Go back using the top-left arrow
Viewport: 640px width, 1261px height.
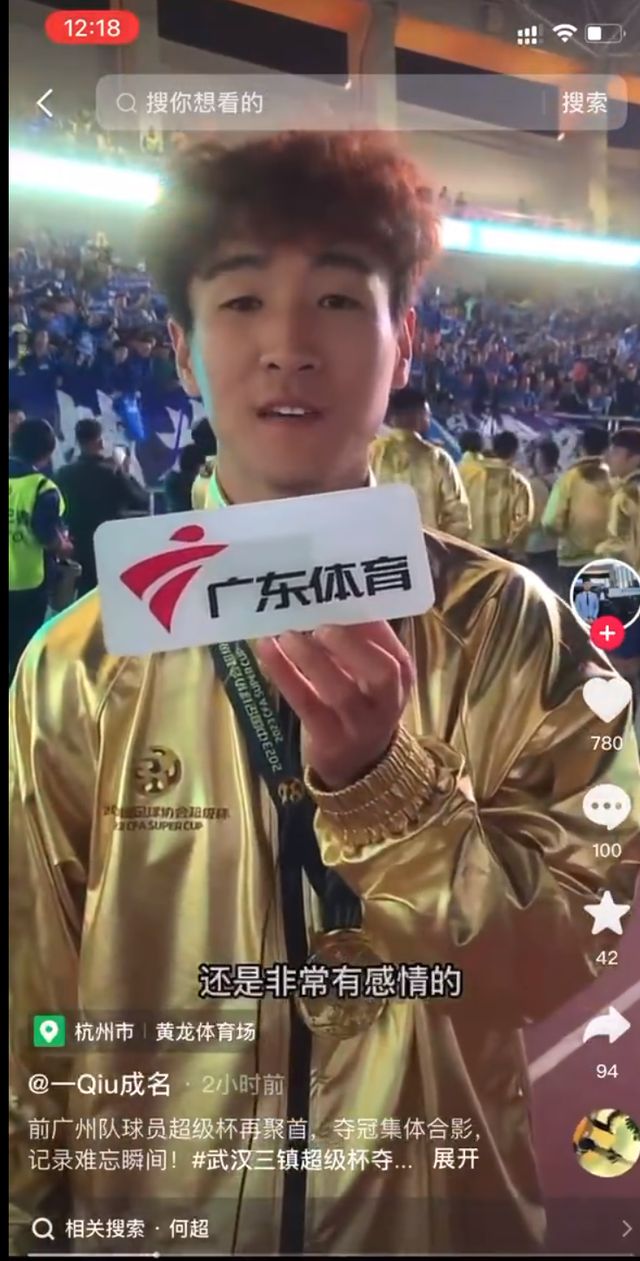coord(44,102)
